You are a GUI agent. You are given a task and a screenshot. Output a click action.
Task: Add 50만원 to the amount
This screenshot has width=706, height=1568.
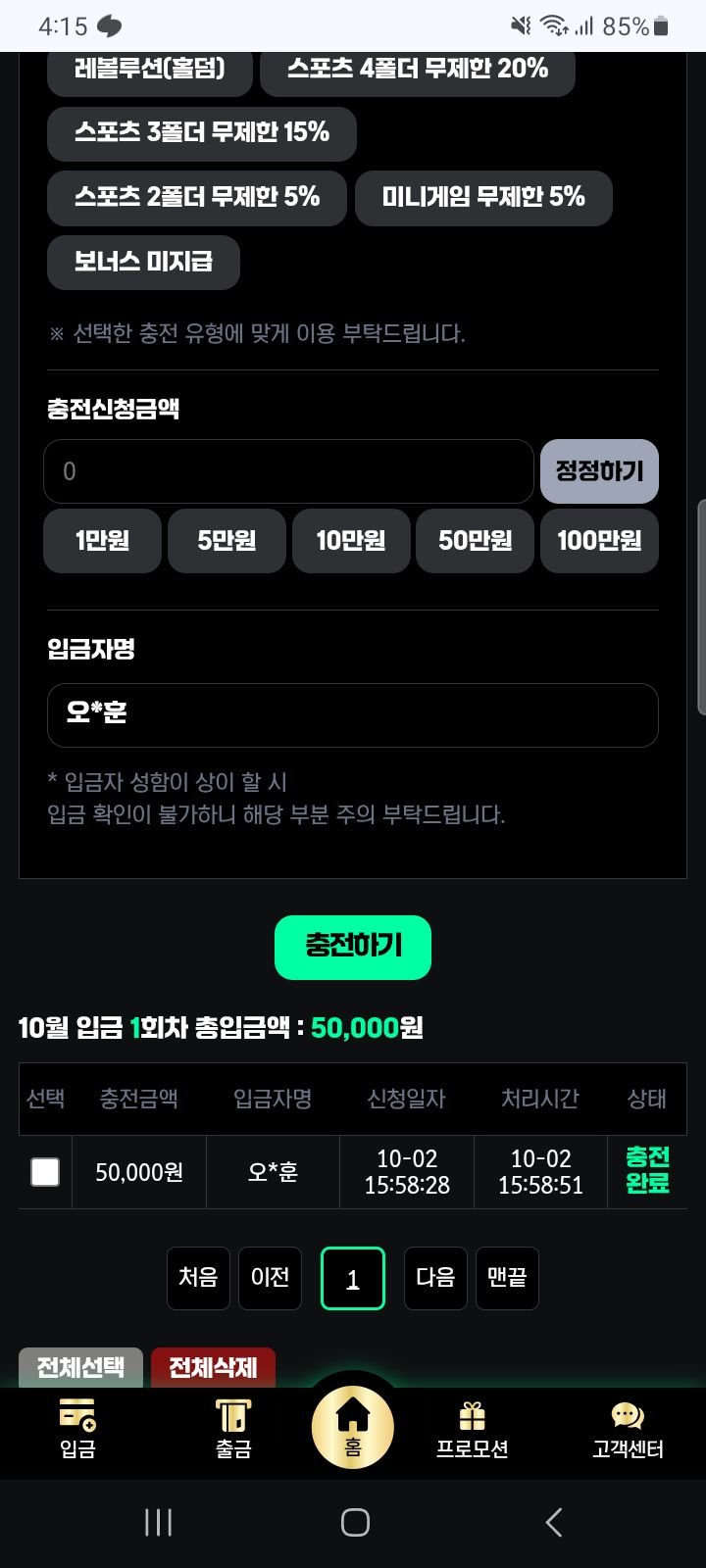click(x=475, y=540)
